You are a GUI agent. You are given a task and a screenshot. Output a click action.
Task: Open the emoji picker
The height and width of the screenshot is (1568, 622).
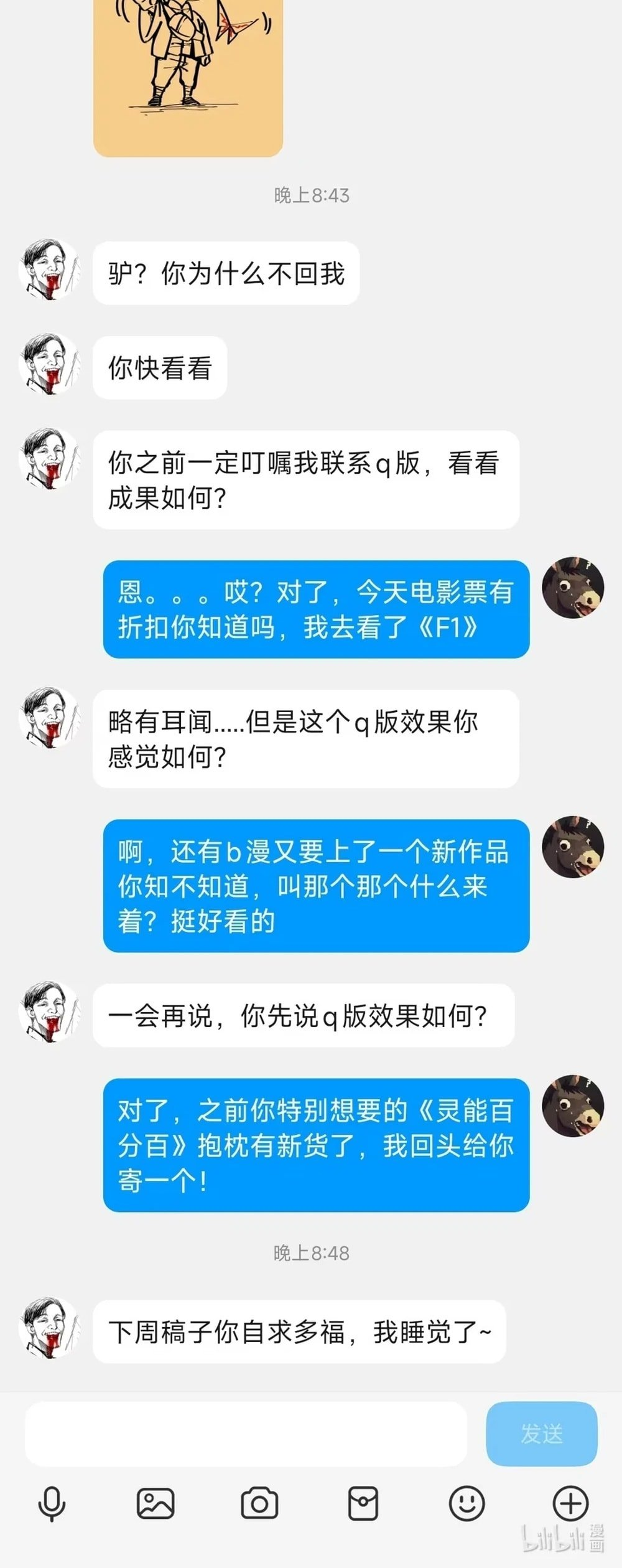click(x=466, y=1503)
